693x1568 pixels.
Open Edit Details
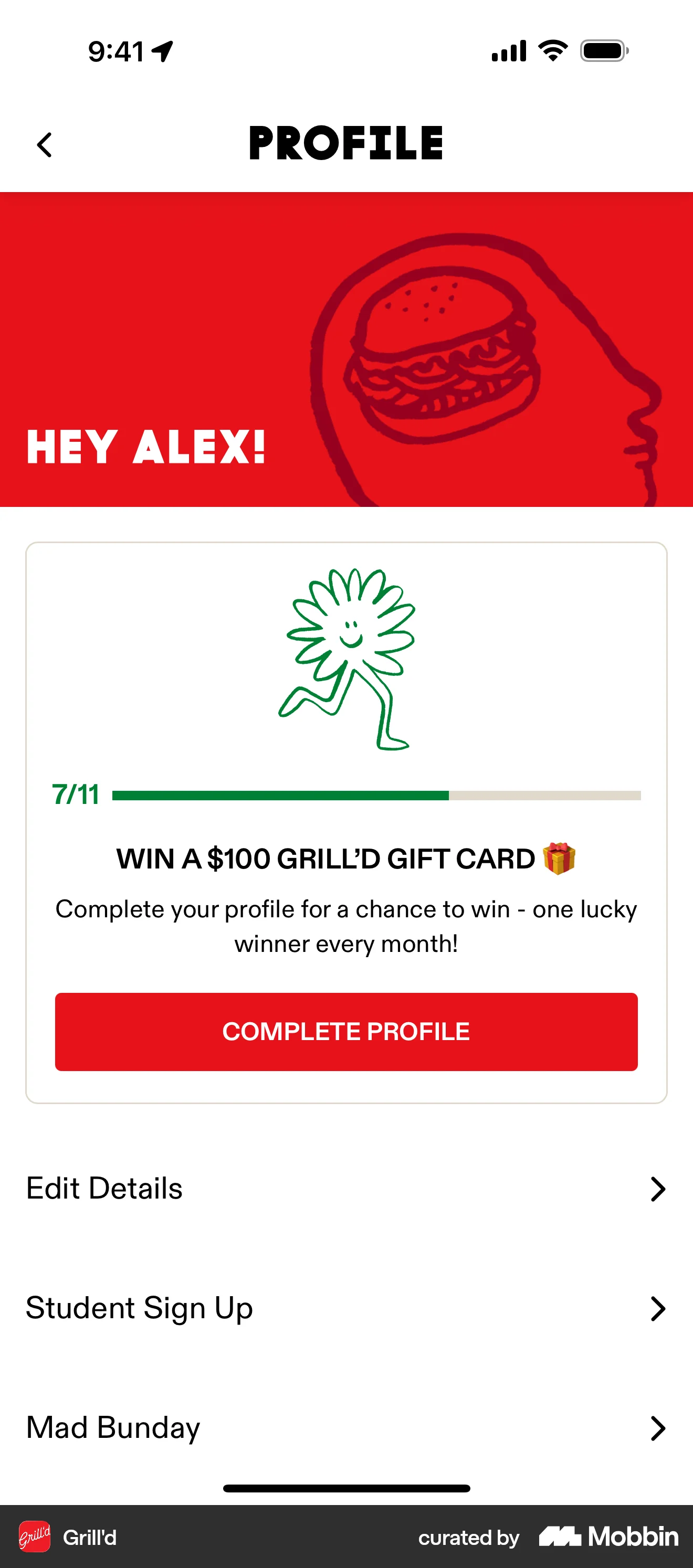pyautogui.click(x=346, y=1188)
